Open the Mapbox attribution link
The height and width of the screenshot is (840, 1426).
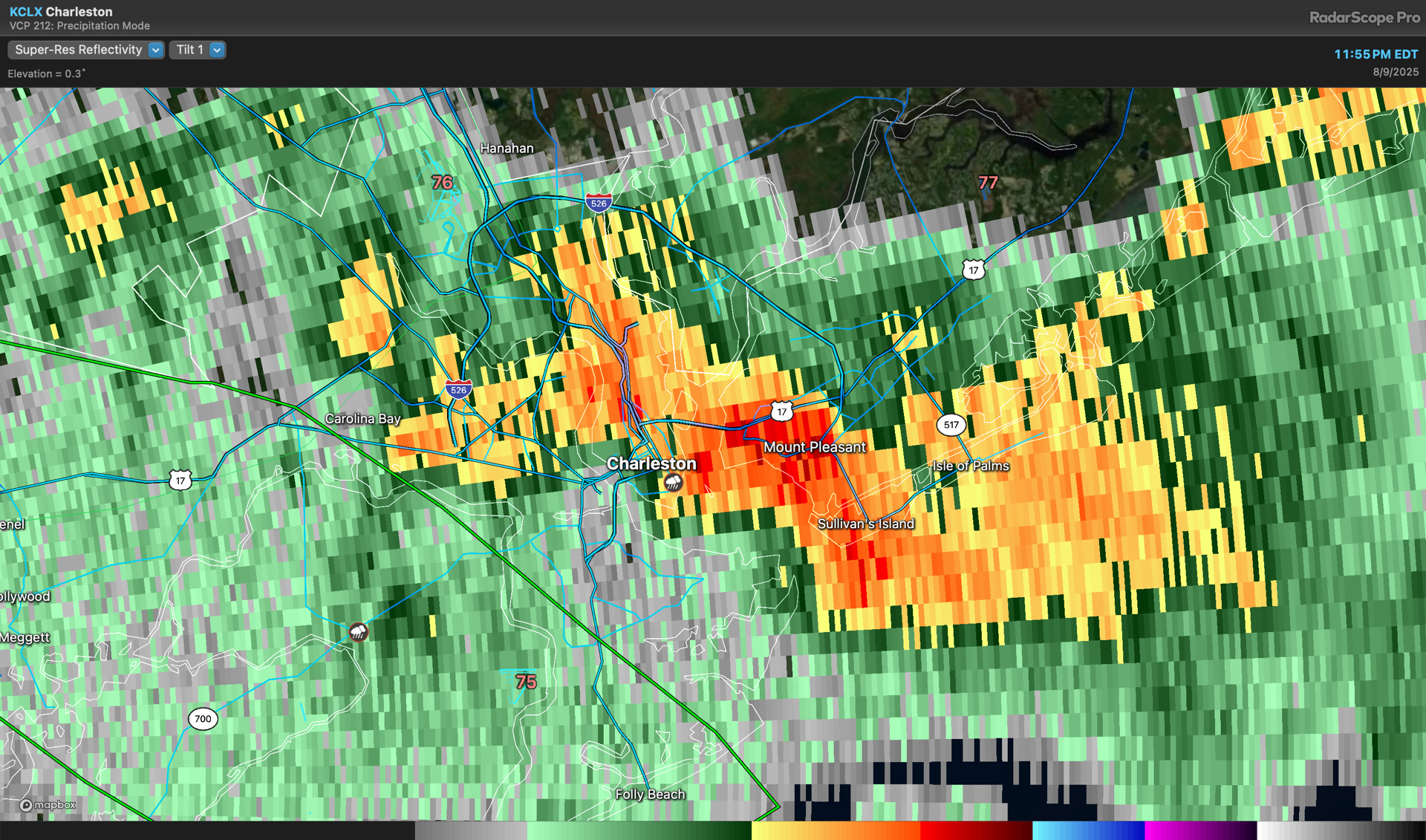48,805
